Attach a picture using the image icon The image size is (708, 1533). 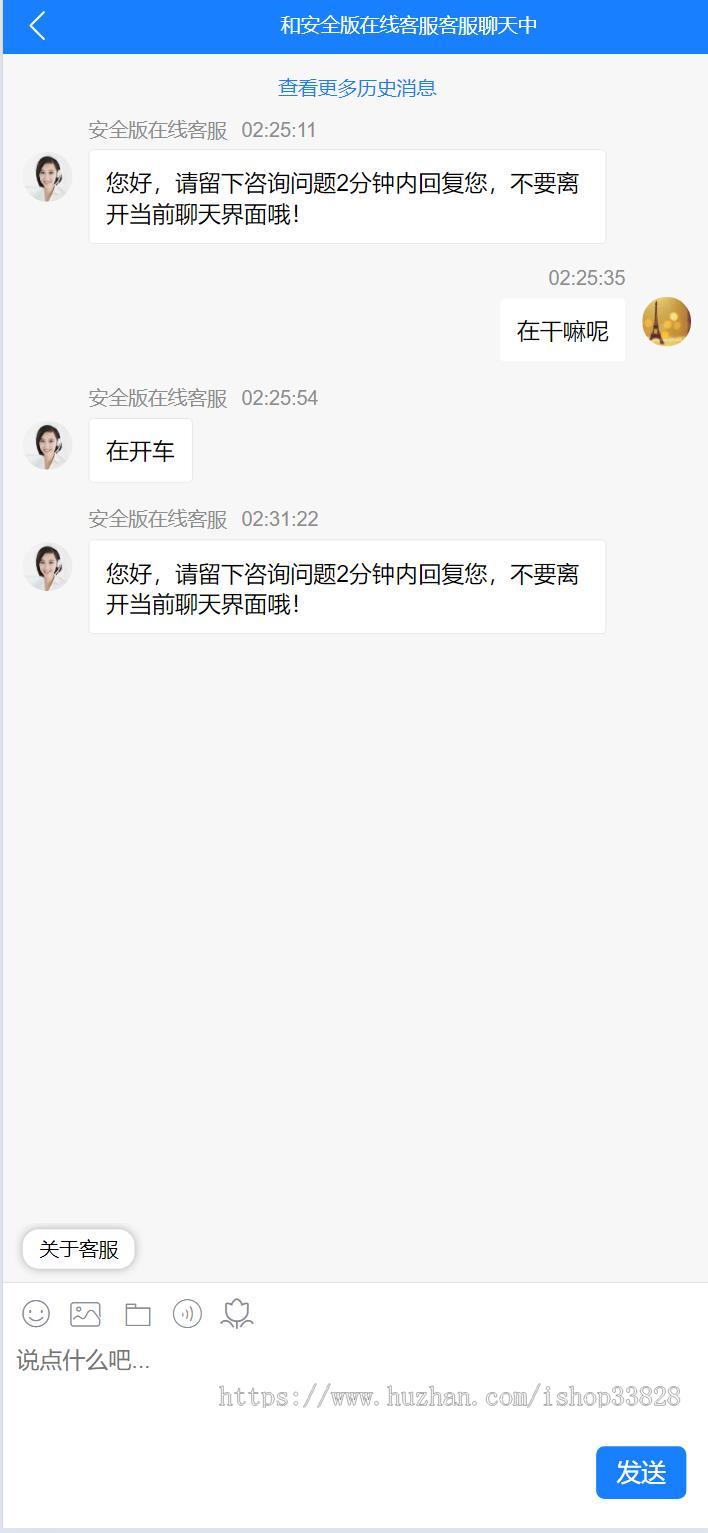point(86,1314)
